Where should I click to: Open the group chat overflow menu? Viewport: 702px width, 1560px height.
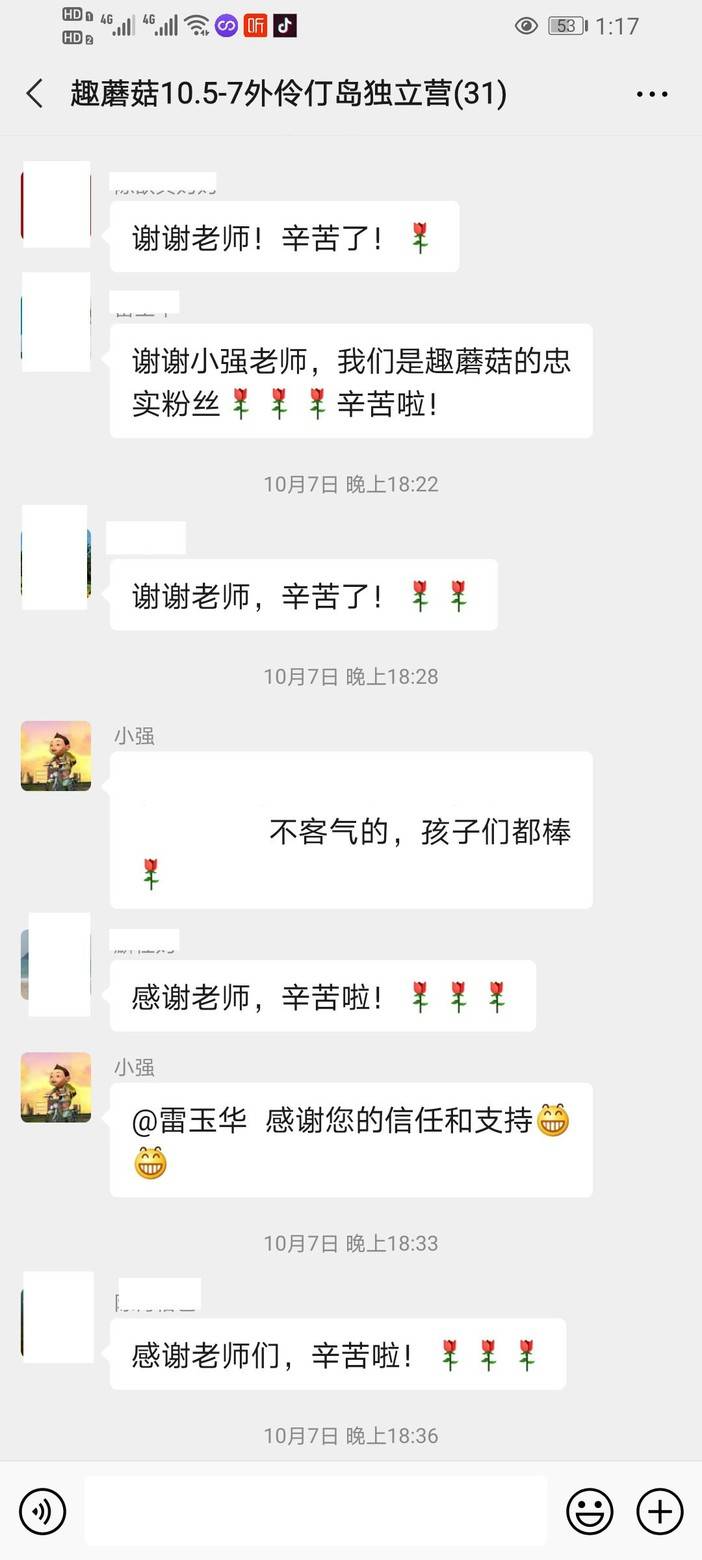point(652,94)
